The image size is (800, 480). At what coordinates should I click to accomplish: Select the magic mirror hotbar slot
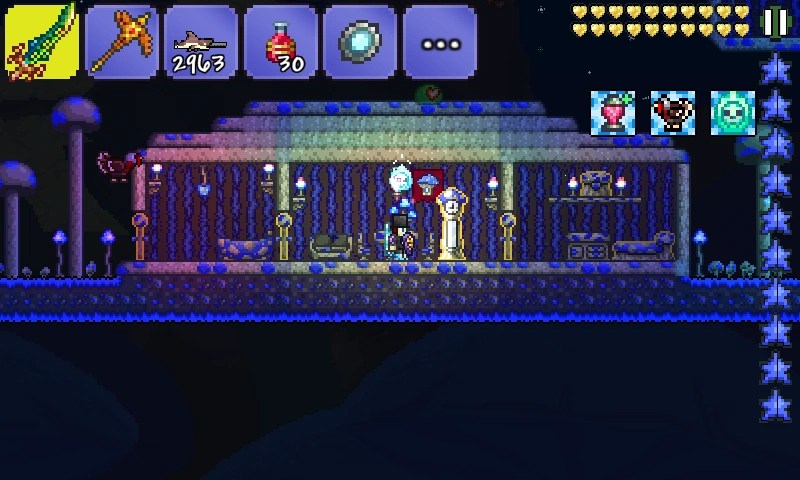[360, 42]
